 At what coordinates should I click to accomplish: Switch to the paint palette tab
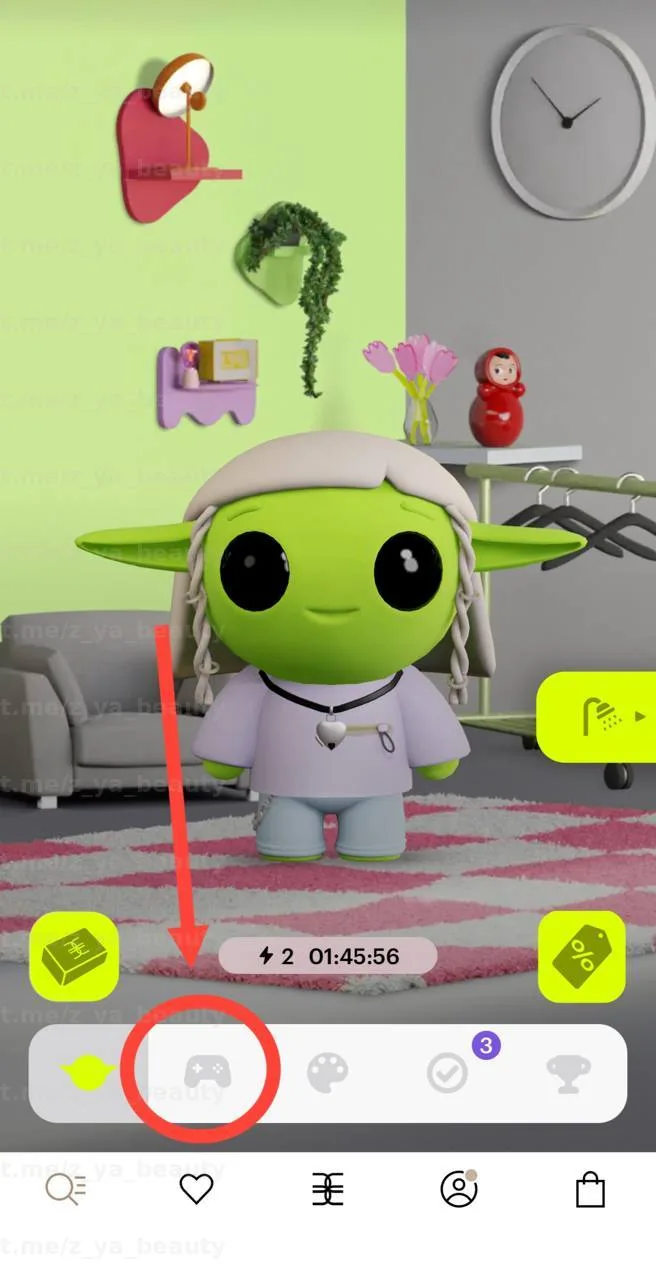tap(327, 1074)
